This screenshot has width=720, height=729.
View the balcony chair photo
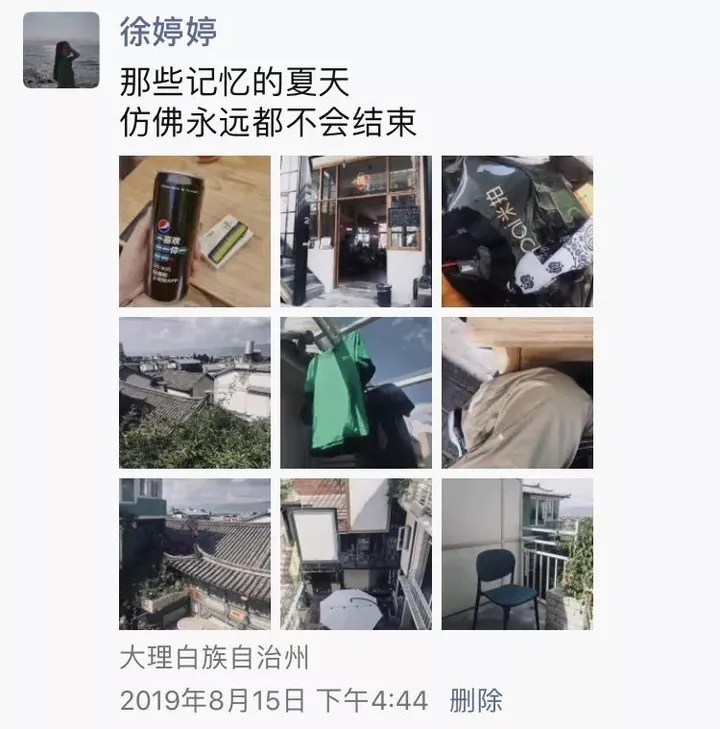click(x=517, y=554)
